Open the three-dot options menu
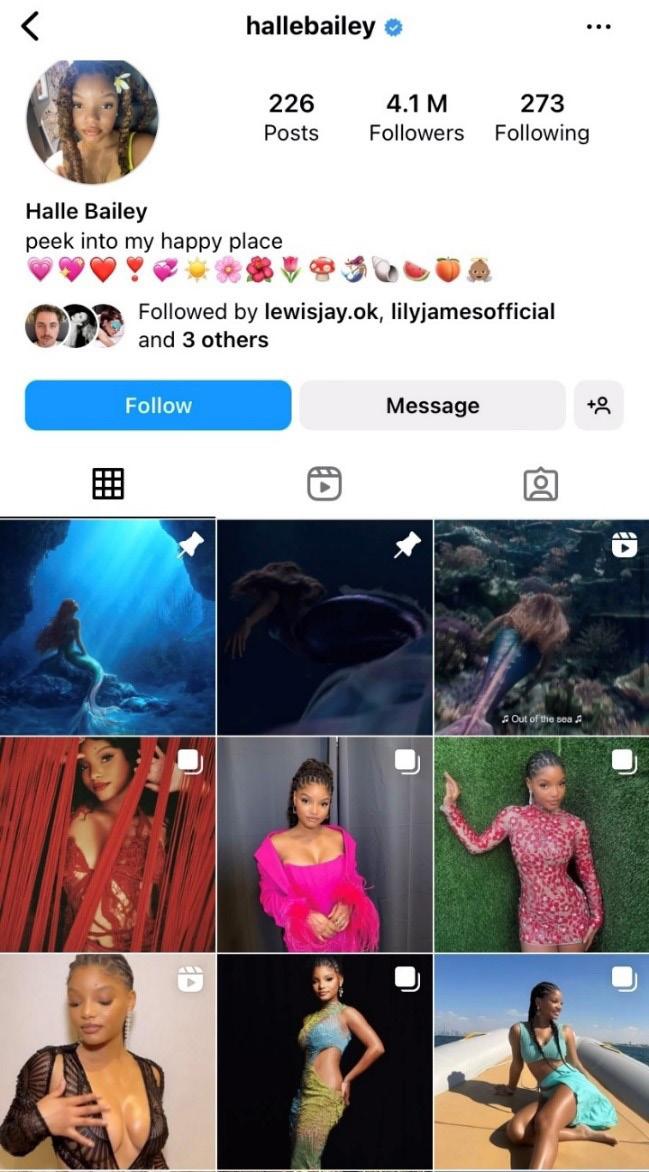The width and height of the screenshot is (649, 1172). tap(598, 27)
